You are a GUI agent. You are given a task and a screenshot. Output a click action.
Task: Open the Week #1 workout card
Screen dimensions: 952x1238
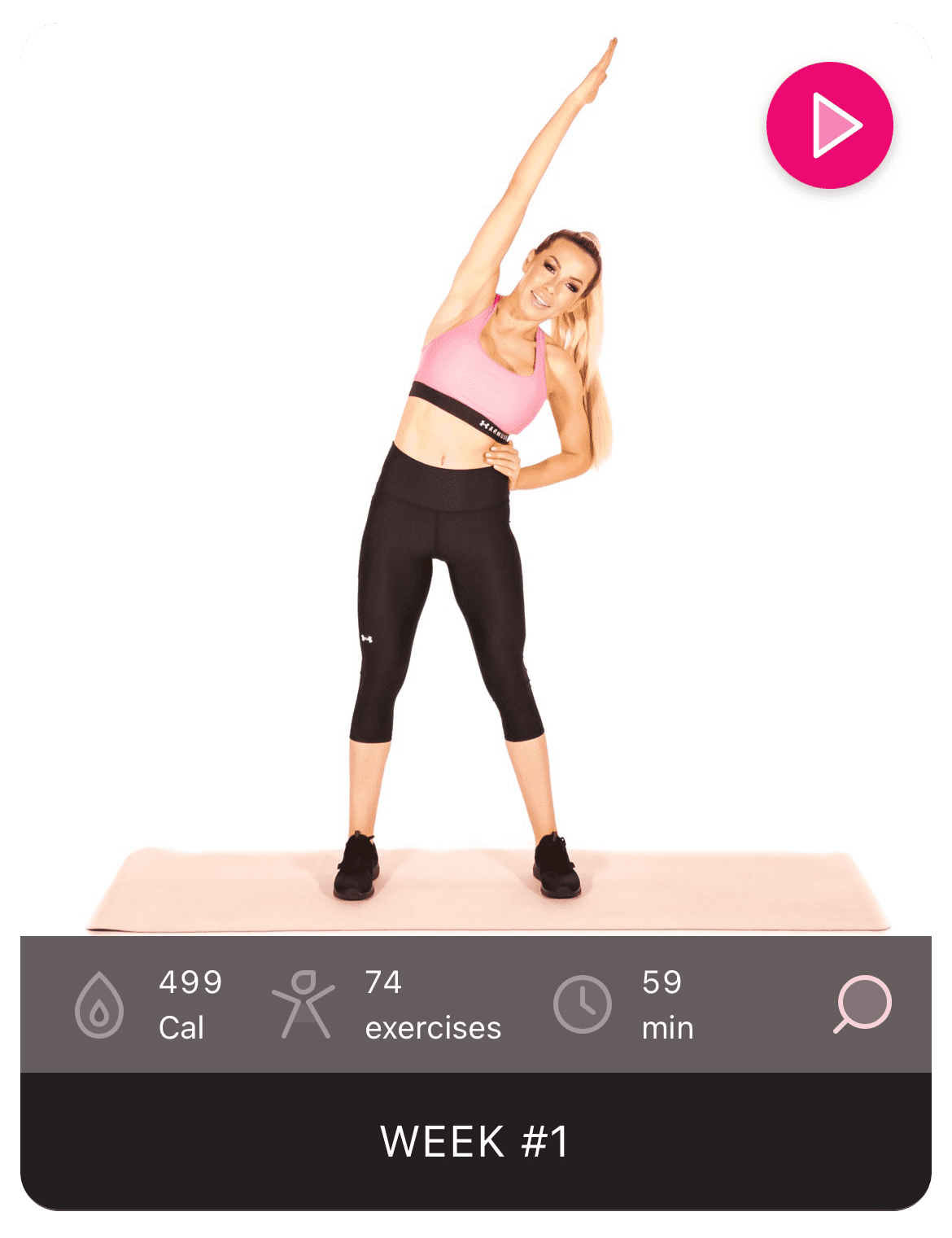[475, 1140]
